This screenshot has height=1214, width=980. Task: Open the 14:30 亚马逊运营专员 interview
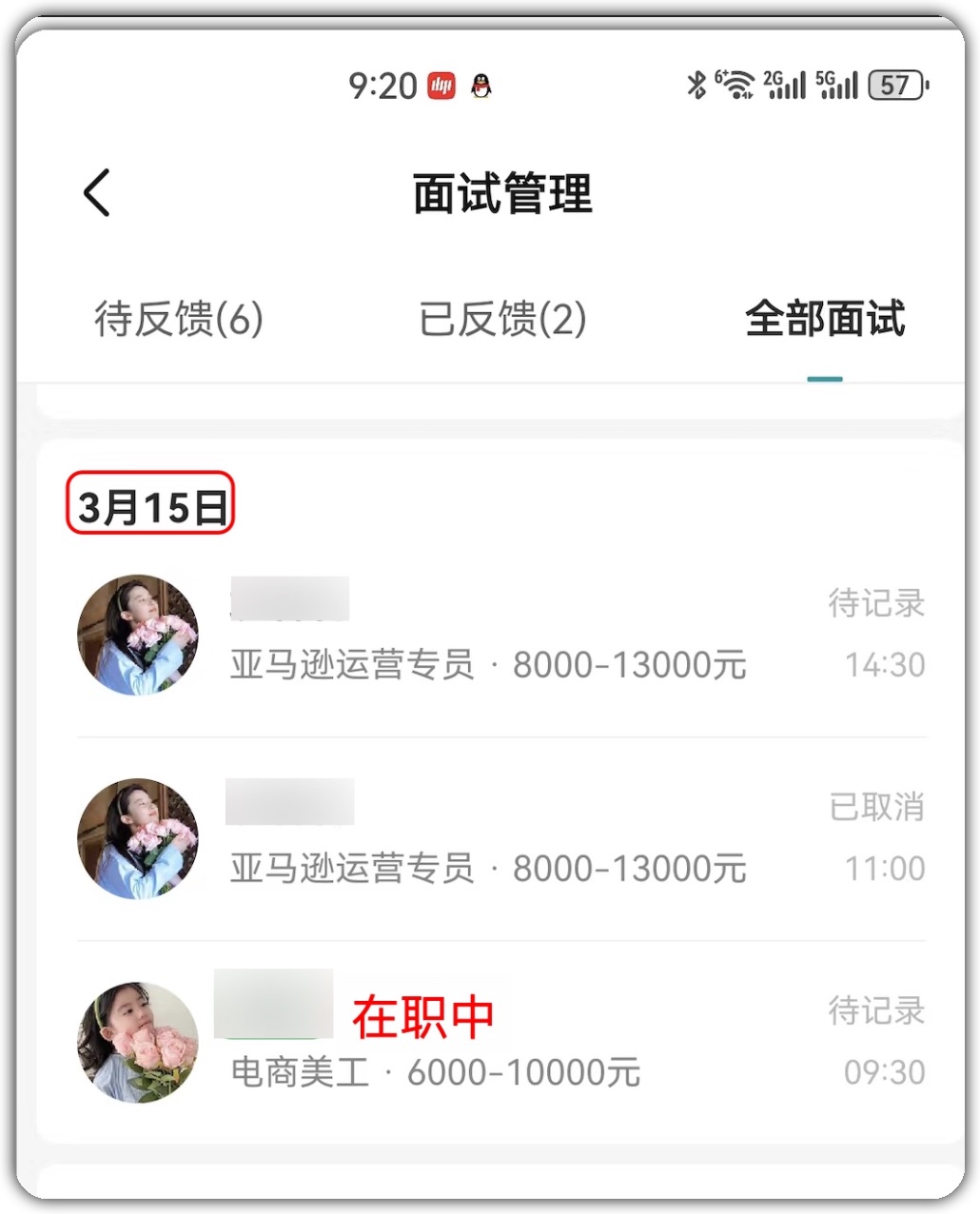(500, 635)
